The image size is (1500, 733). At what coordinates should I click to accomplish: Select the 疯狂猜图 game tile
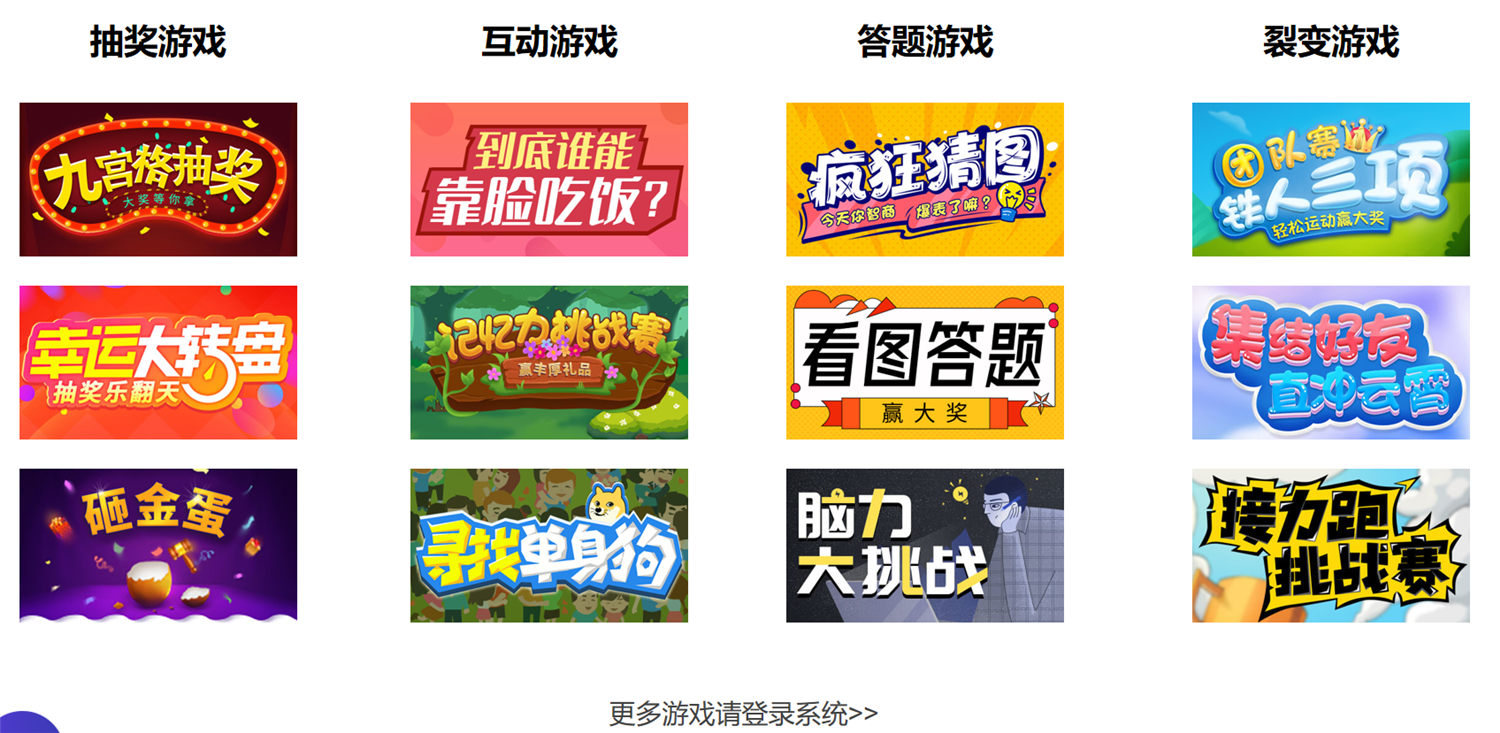click(x=924, y=179)
